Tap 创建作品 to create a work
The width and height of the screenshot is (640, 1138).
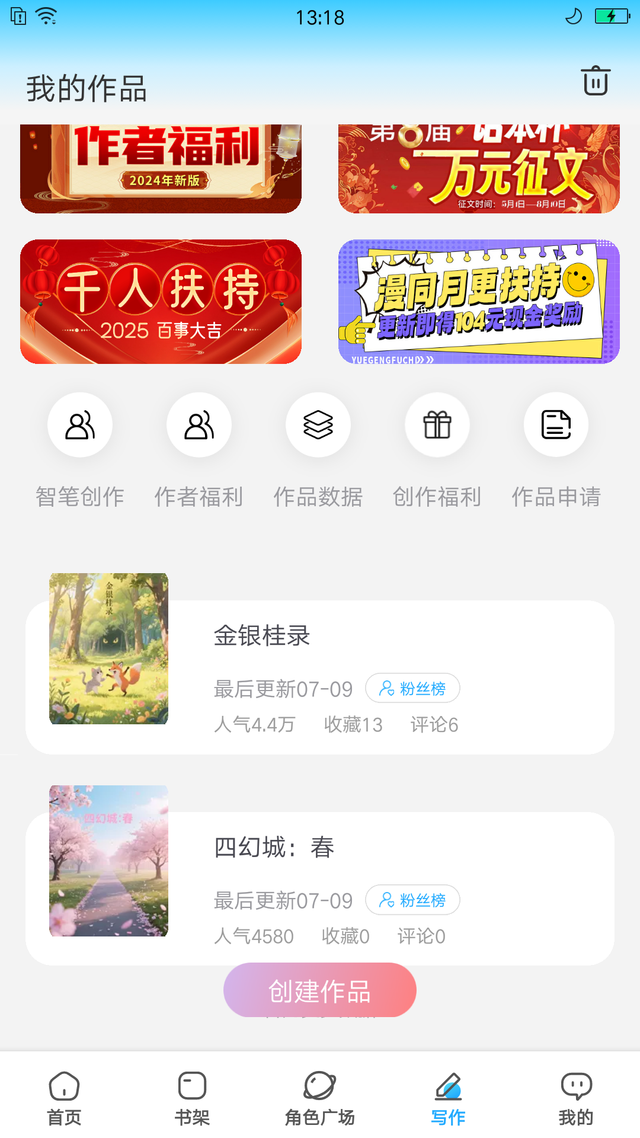(x=320, y=990)
